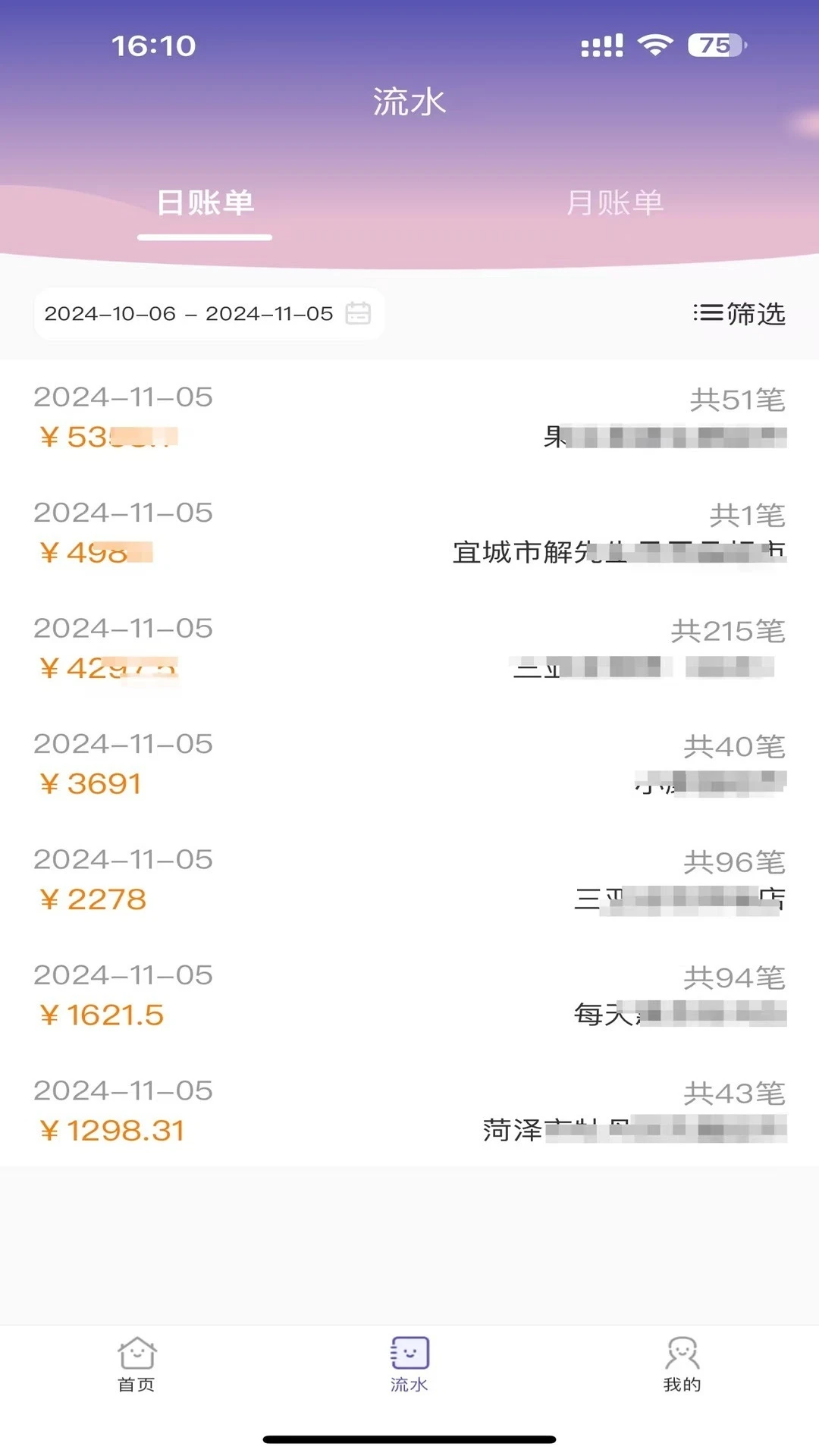Select the 日账单 tab
The width and height of the screenshot is (819, 1456).
(203, 202)
